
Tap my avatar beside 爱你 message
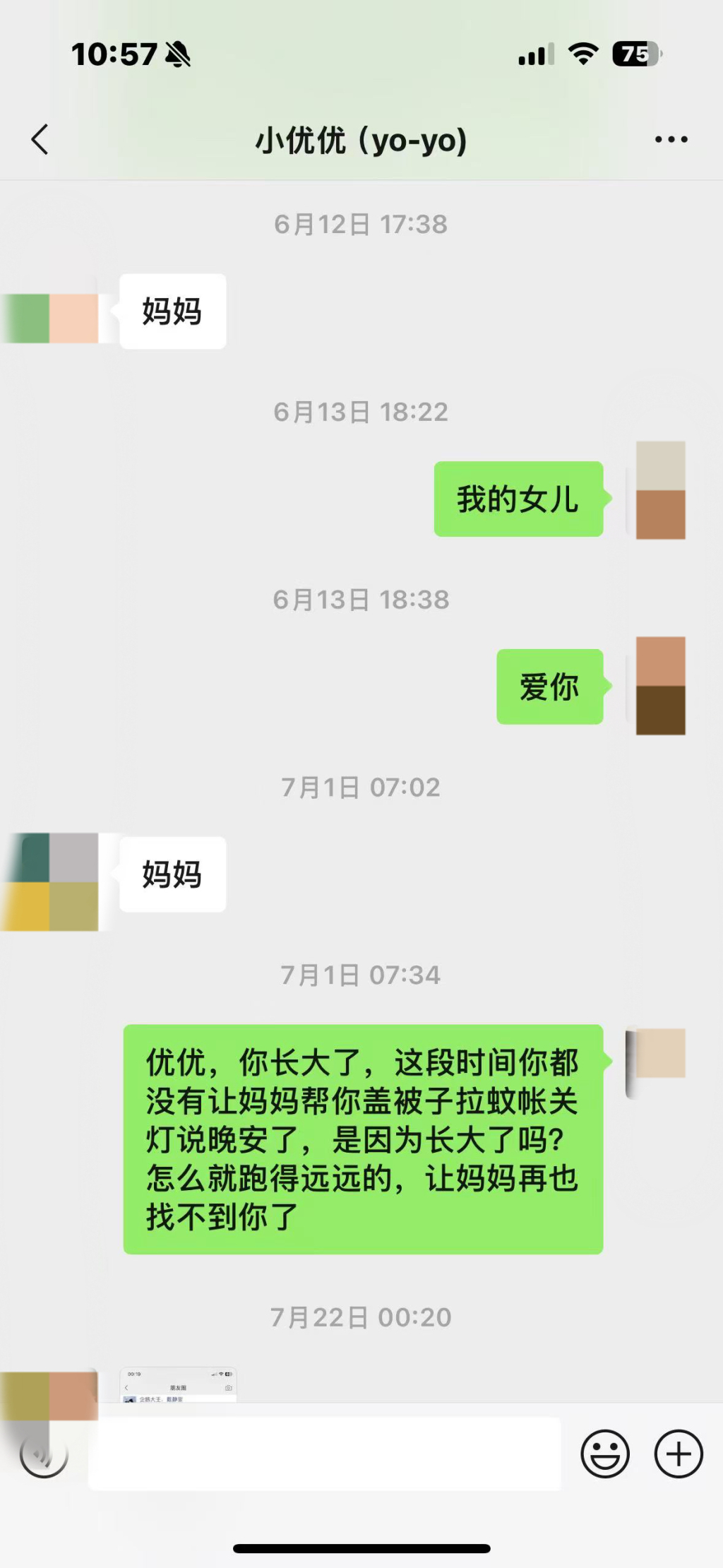click(x=660, y=685)
